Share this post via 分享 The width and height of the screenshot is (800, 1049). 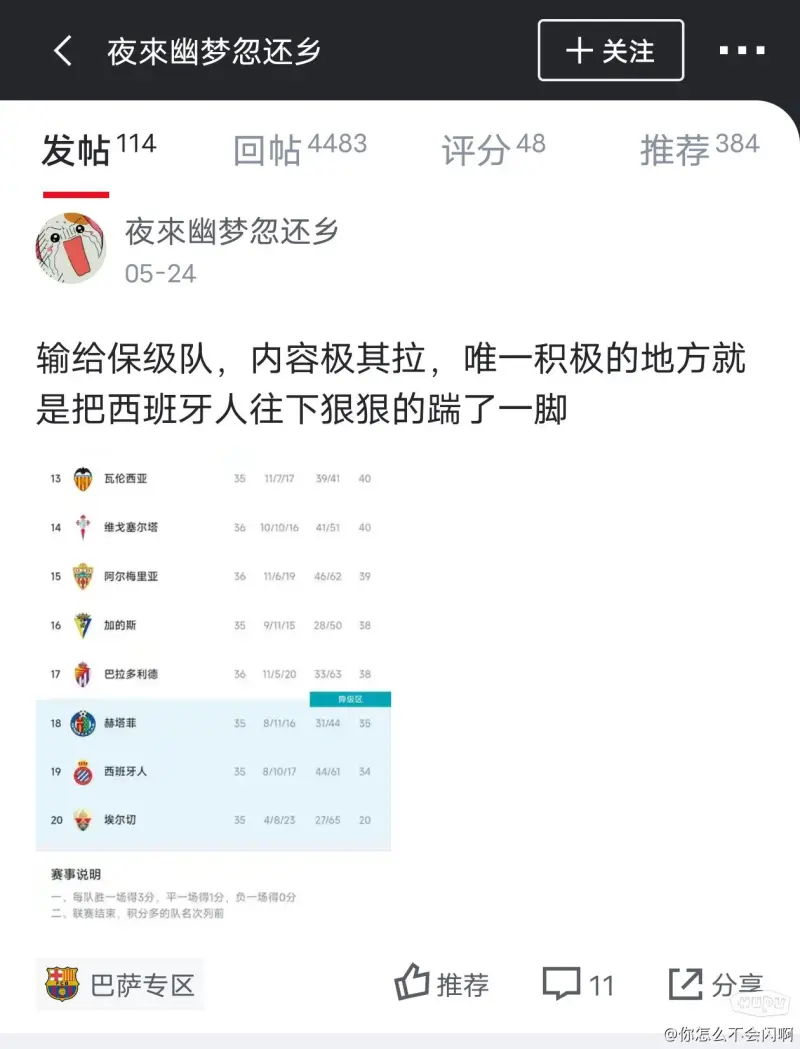pos(715,985)
